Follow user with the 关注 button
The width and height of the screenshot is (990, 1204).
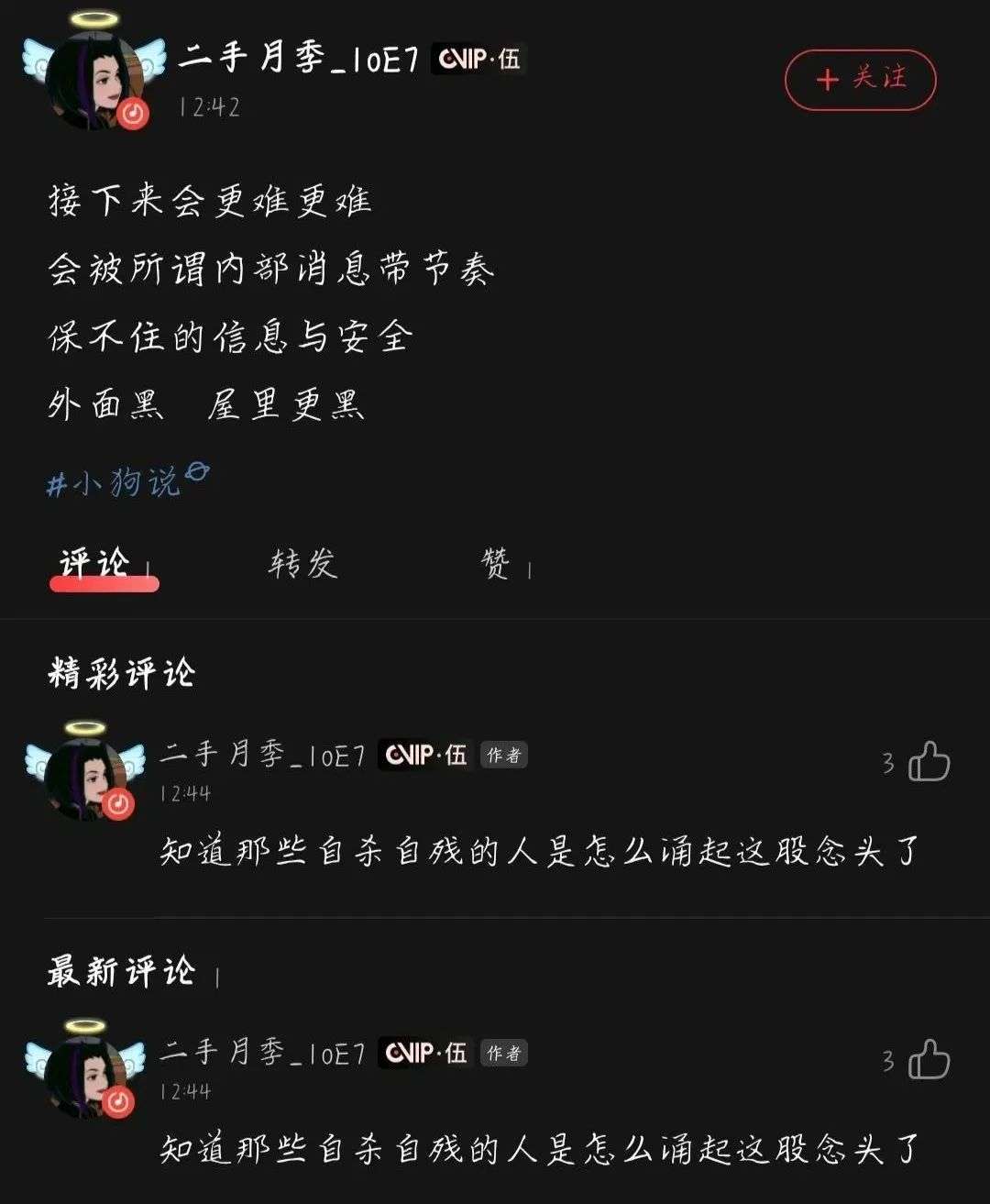(860, 80)
